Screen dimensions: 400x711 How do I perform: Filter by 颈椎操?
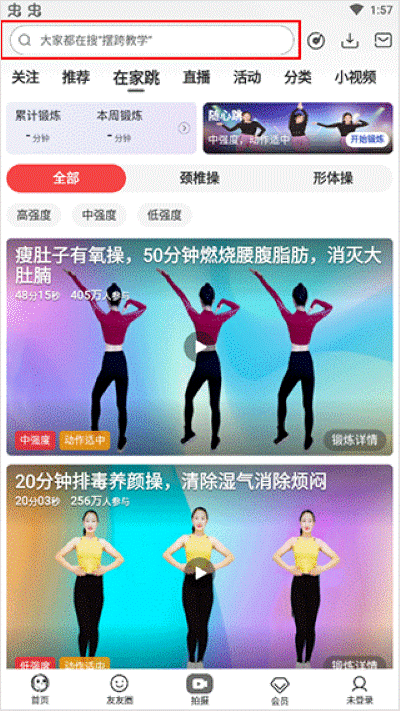point(200,178)
